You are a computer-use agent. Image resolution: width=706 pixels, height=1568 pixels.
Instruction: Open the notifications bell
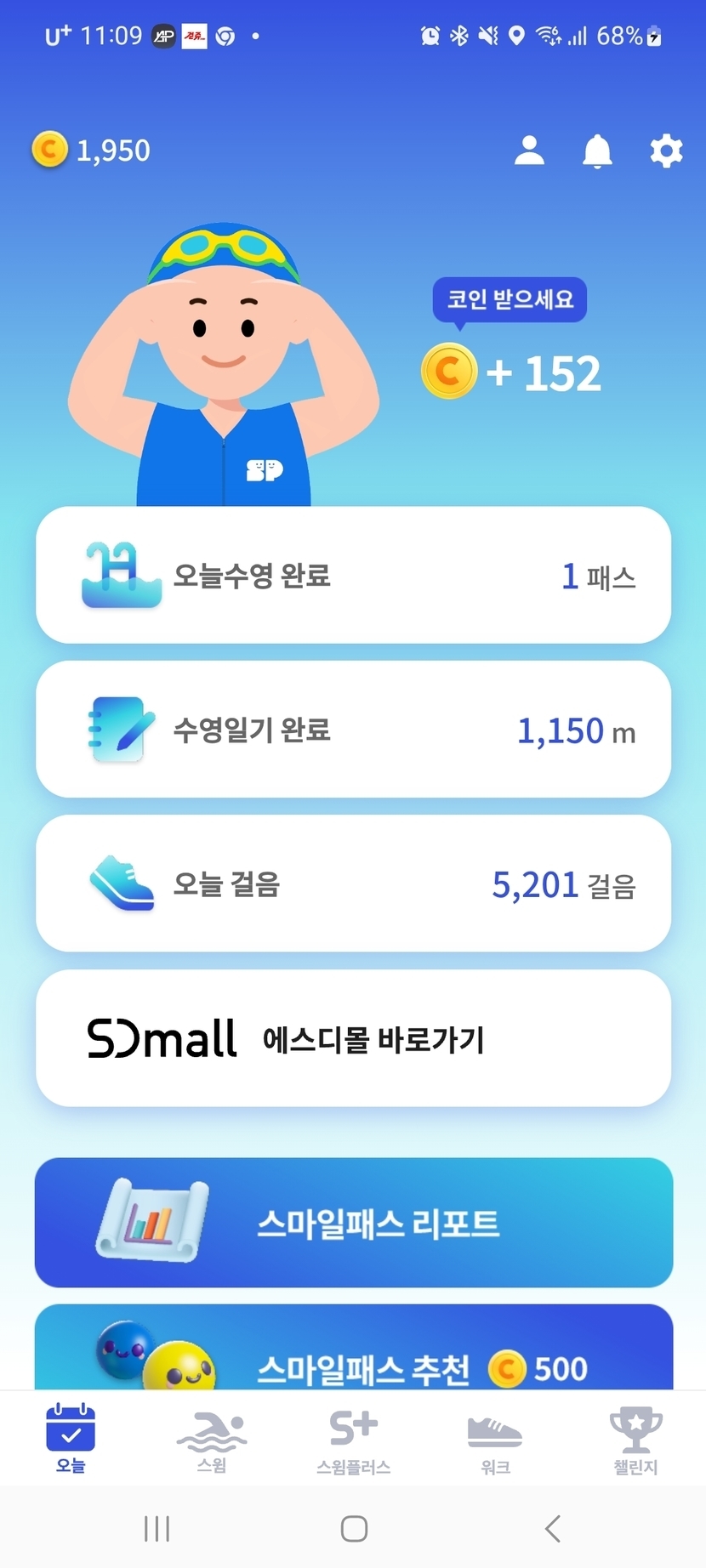click(597, 151)
